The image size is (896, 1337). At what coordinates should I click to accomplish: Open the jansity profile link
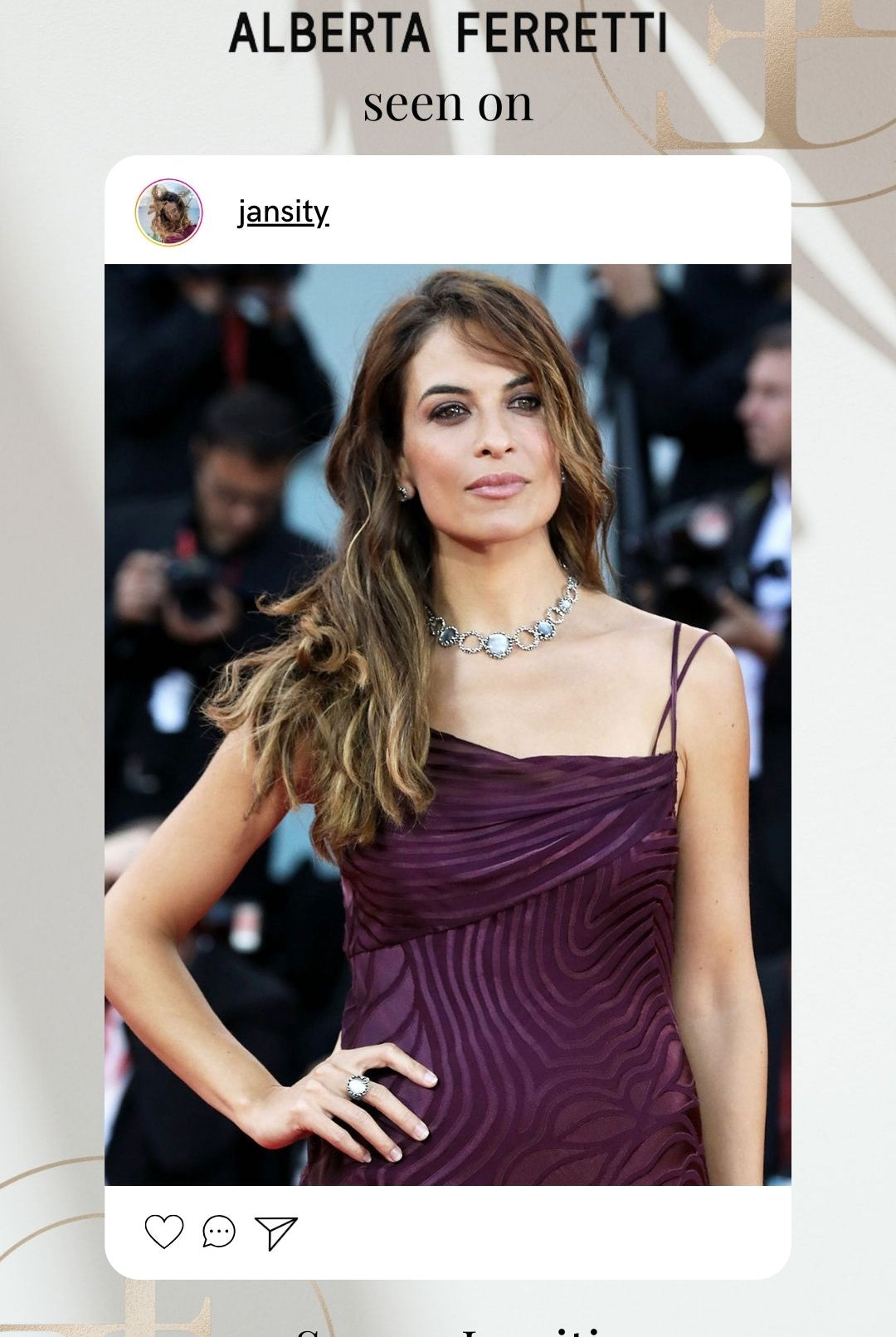pos(283,212)
